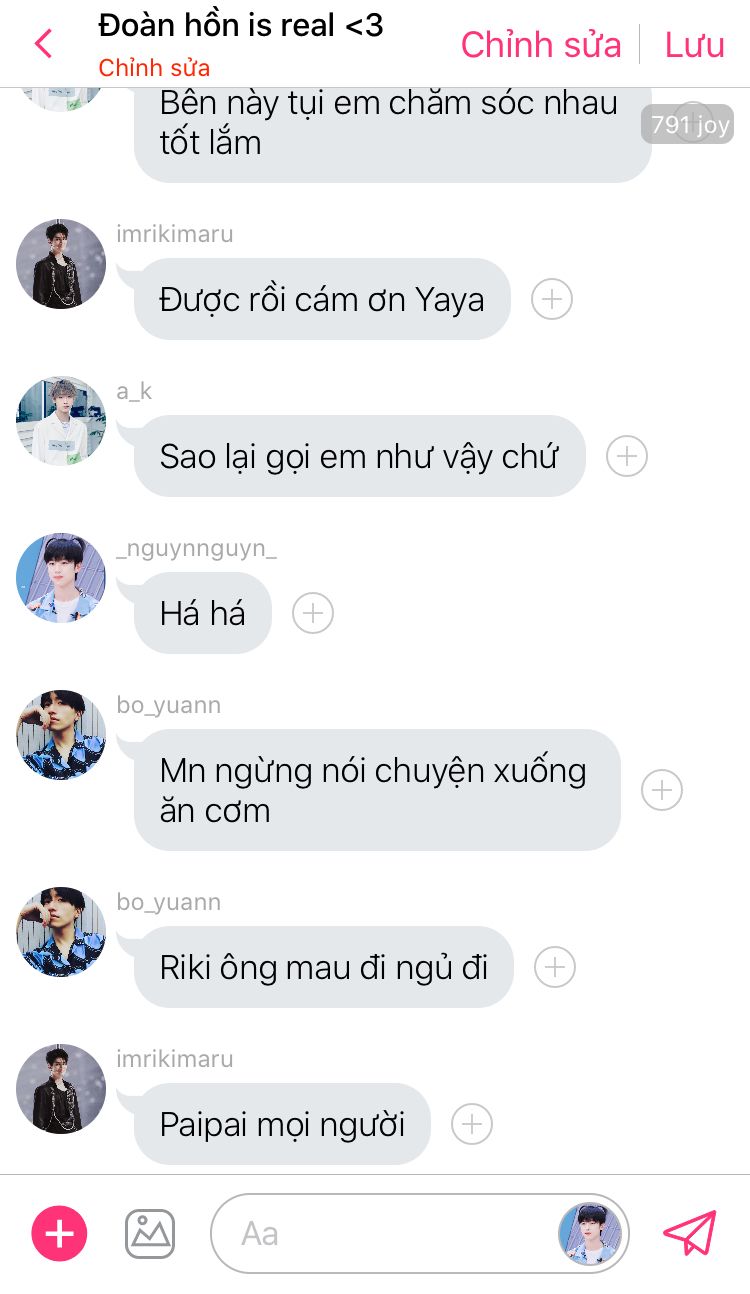
Task: Open a_k profile picture
Action: (61, 421)
